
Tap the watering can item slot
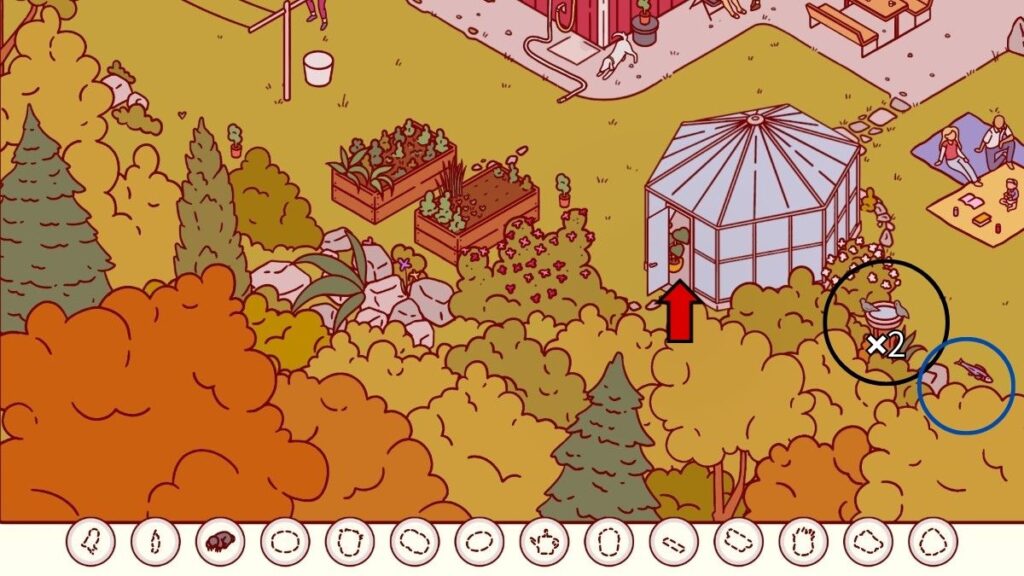[543, 542]
